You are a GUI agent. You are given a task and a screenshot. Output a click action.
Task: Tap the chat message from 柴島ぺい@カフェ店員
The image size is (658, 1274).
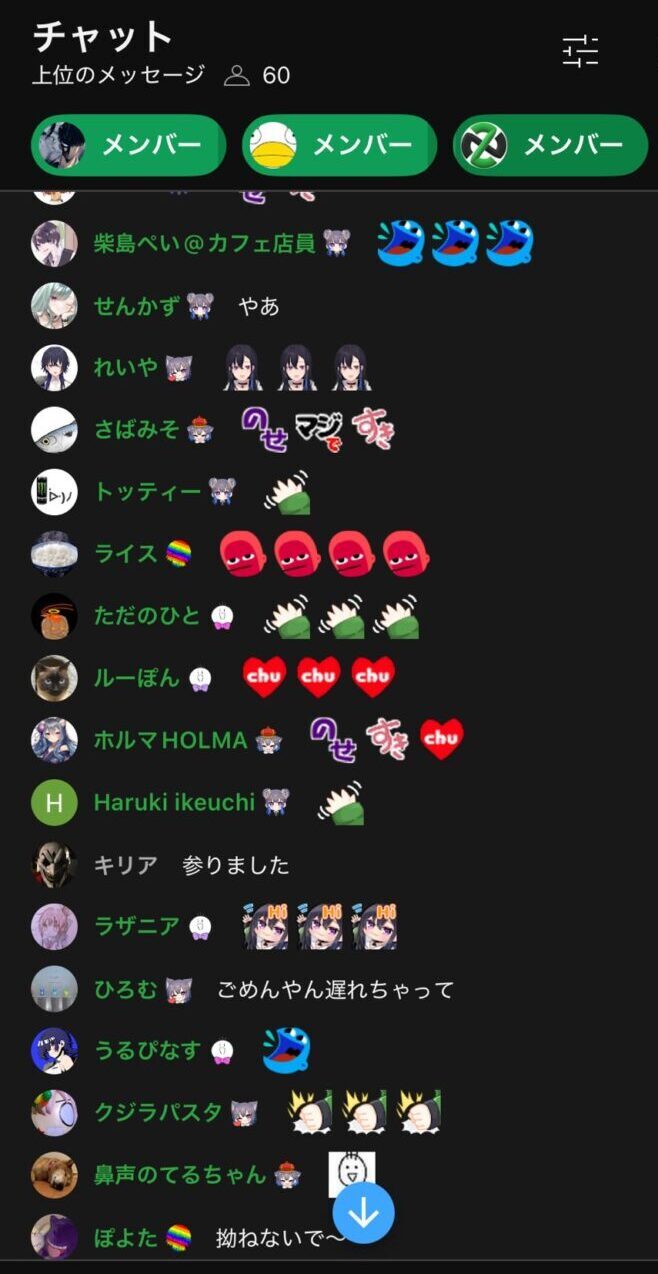tap(455, 243)
